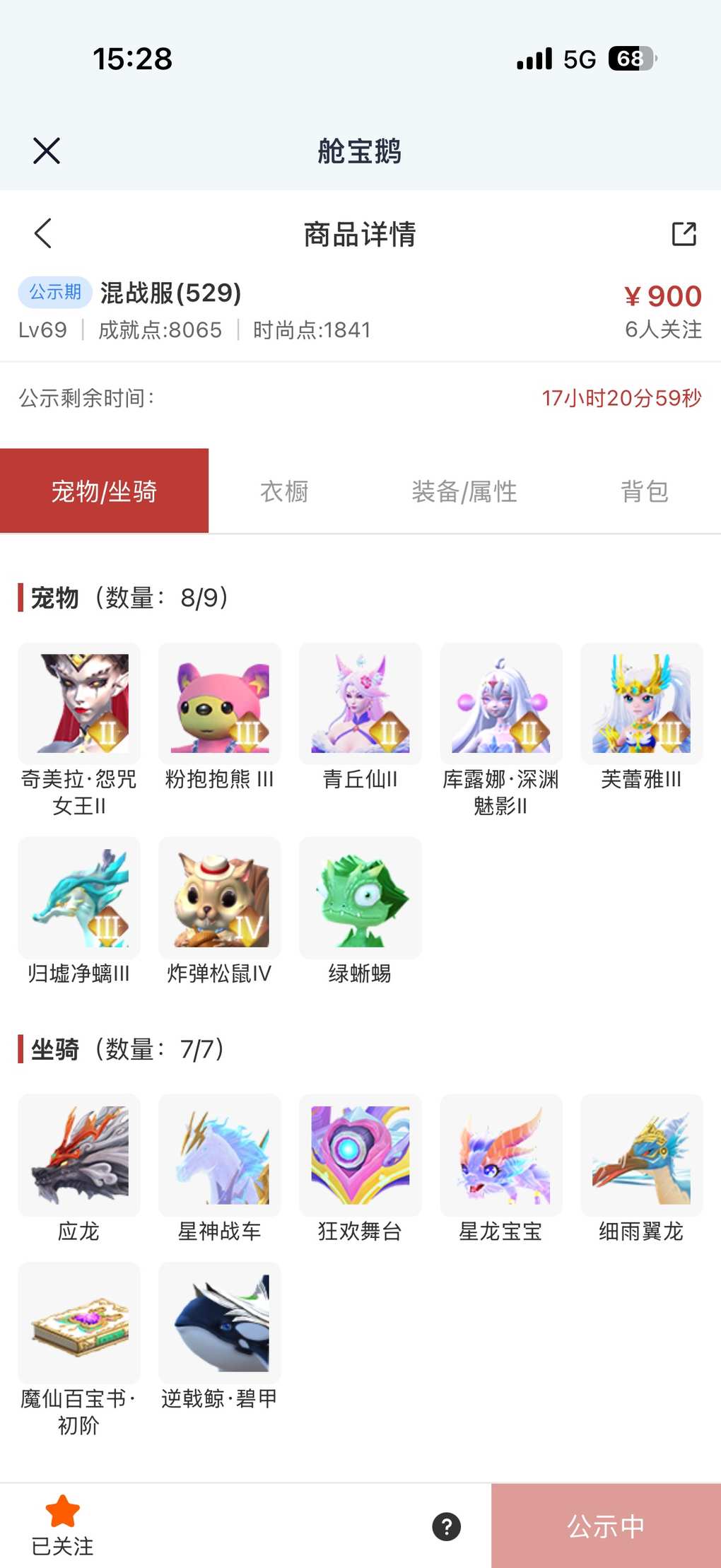This screenshot has width=721, height=1568.
Task: Open the help question mark
Action: (x=446, y=1526)
